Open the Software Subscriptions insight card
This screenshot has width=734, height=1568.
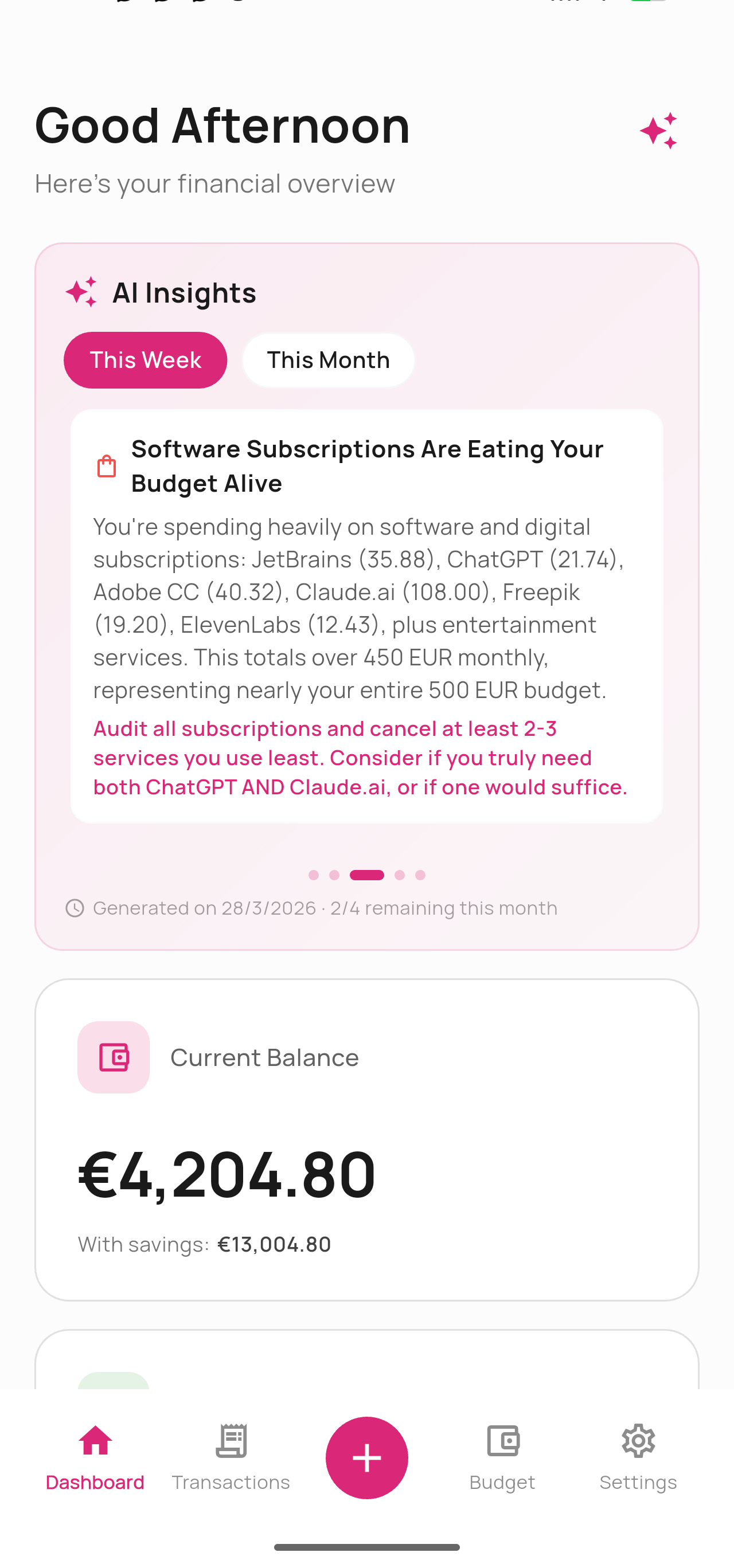366,615
